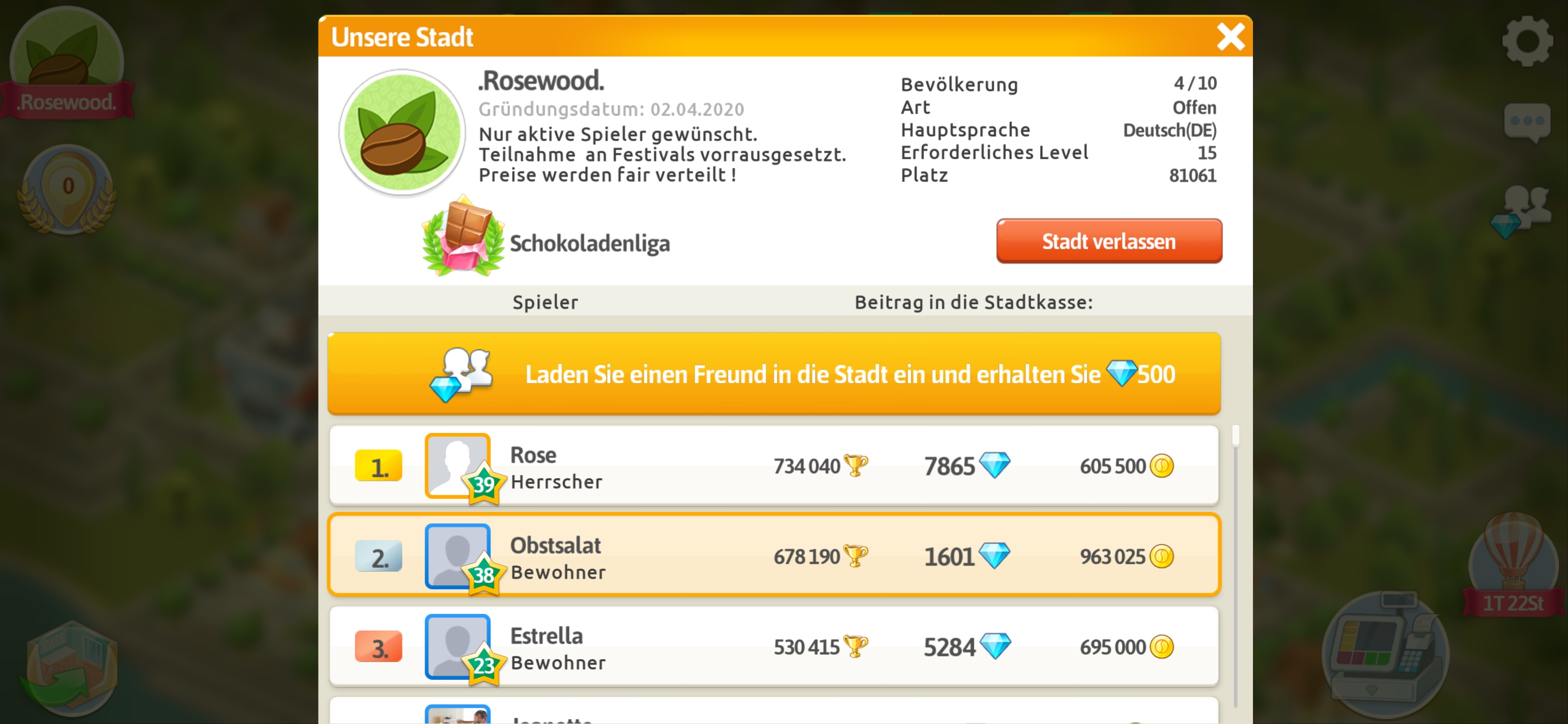This screenshot has height=724, width=1568.
Task: Invite a friend for 500 diamonds
Action: pos(773,374)
